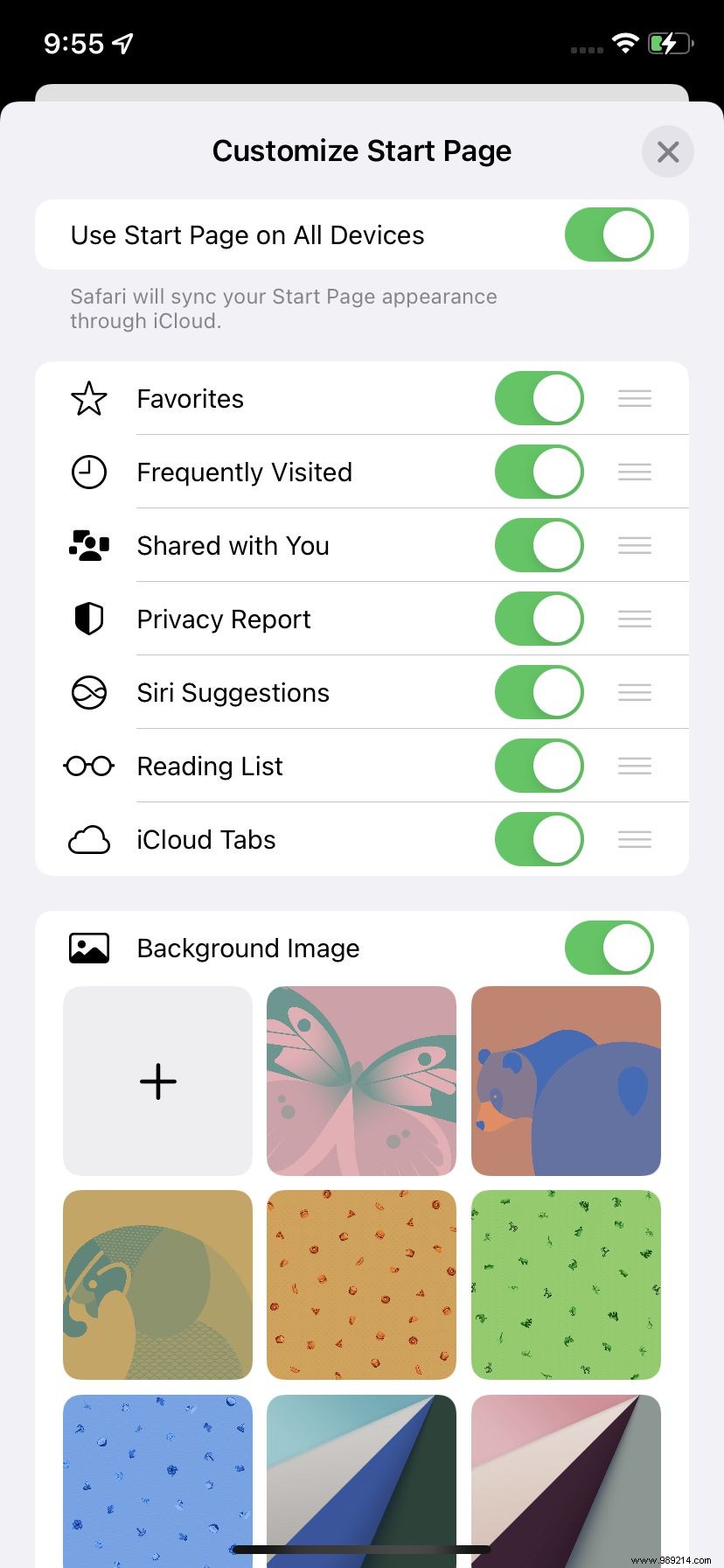The image size is (724, 1568).
Task: Click the Siri Suggestions icon
Action: (x=88, y=692)
